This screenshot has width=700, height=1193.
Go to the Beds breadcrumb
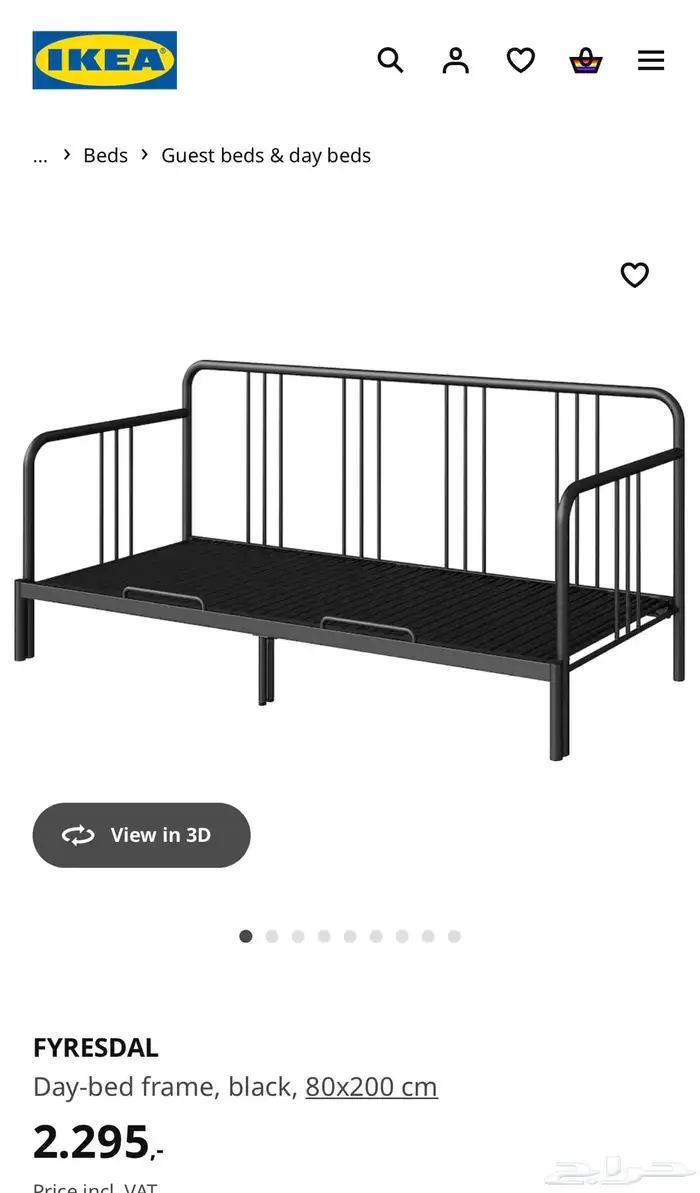point(105,156)
